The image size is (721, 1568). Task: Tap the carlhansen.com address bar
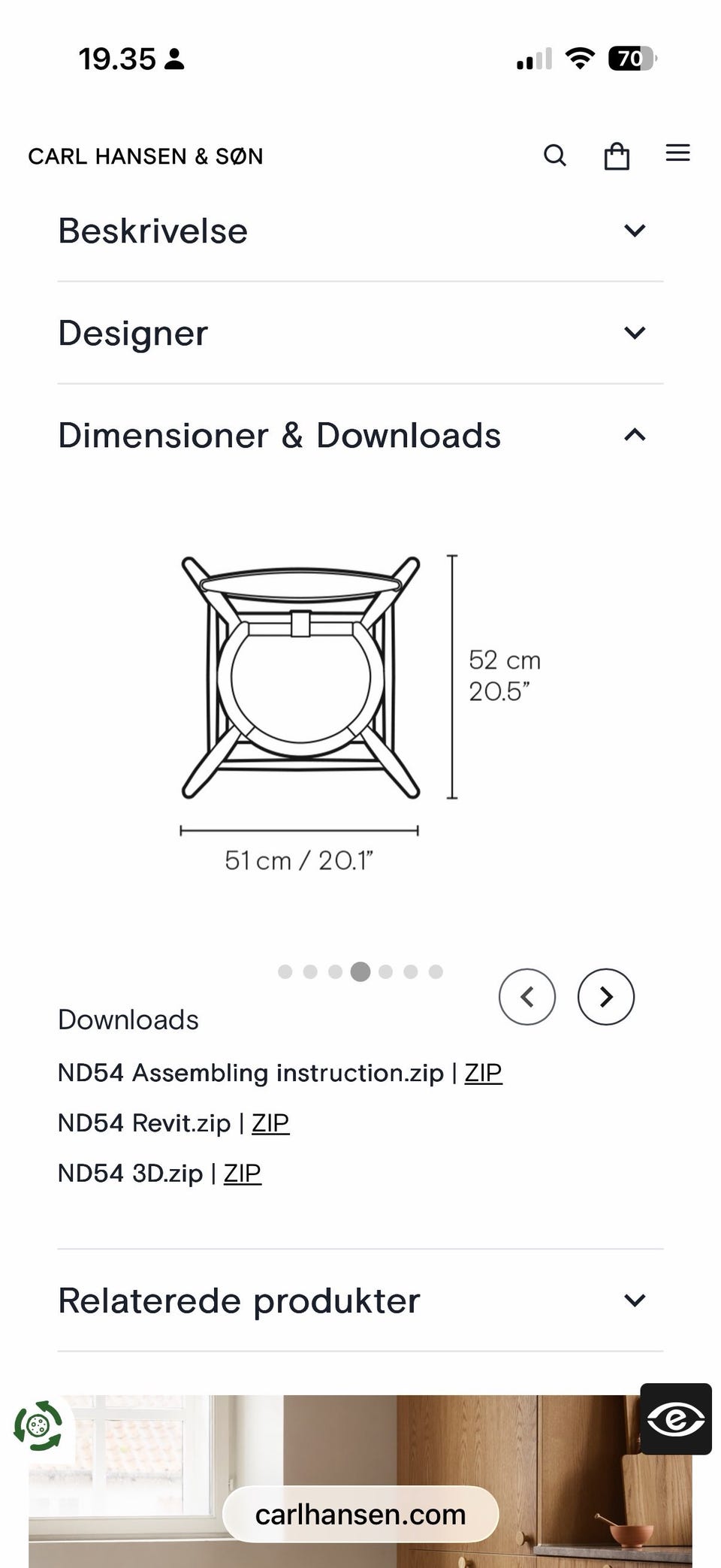[360, 1514]
